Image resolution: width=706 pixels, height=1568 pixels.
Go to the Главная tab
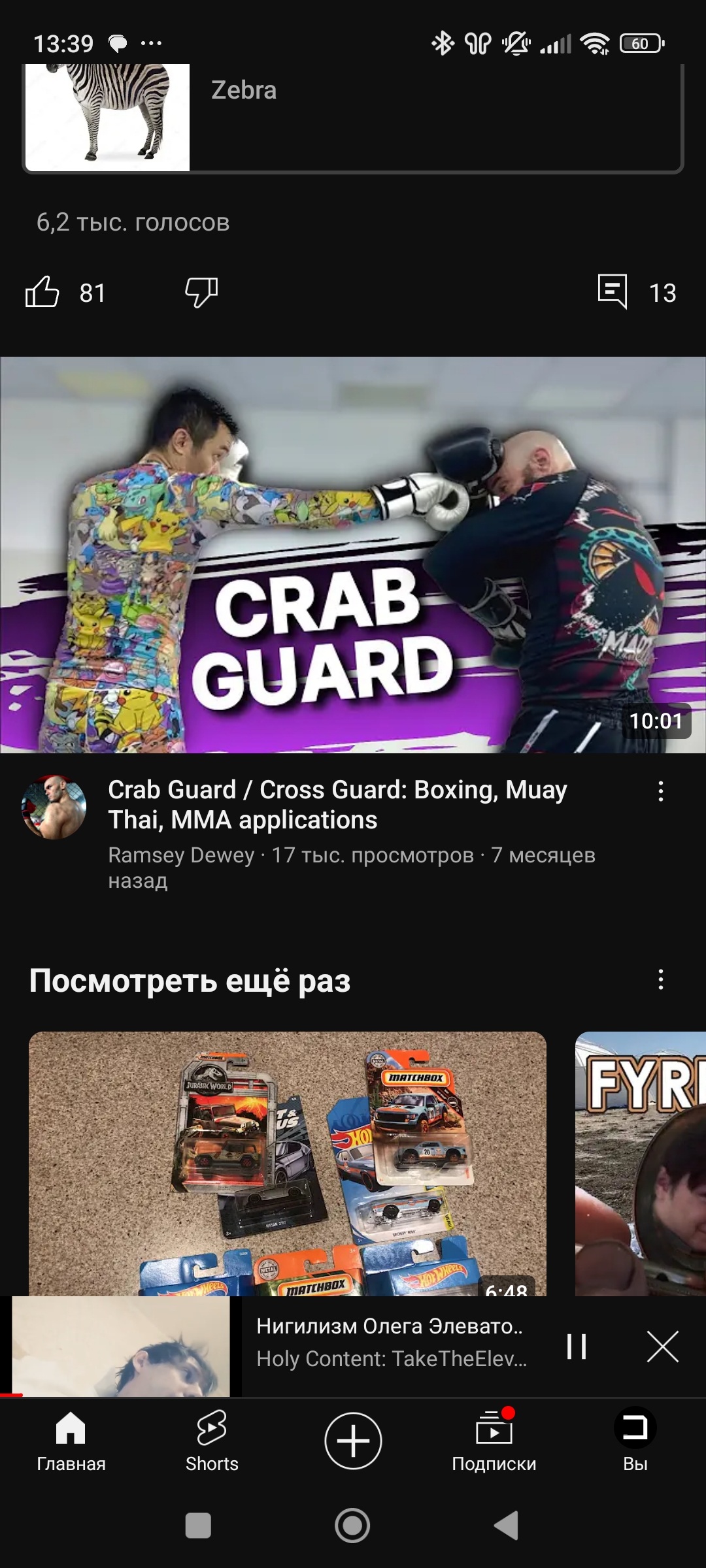click(x=71, y=1441)
